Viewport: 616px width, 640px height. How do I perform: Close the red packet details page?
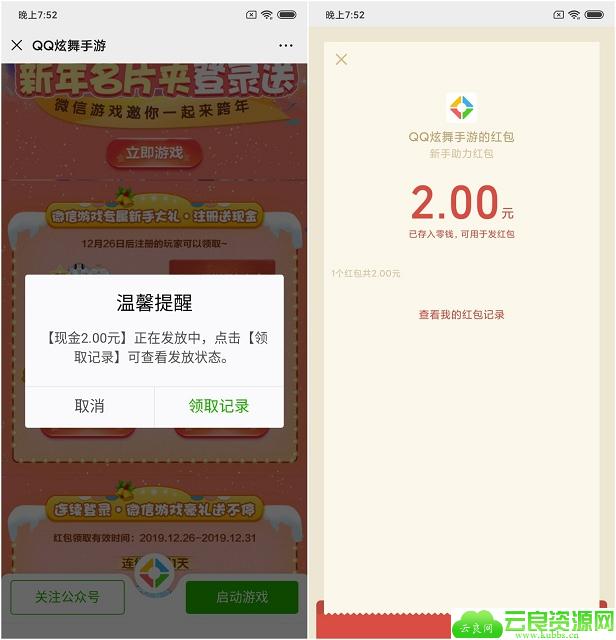(341, 60)
